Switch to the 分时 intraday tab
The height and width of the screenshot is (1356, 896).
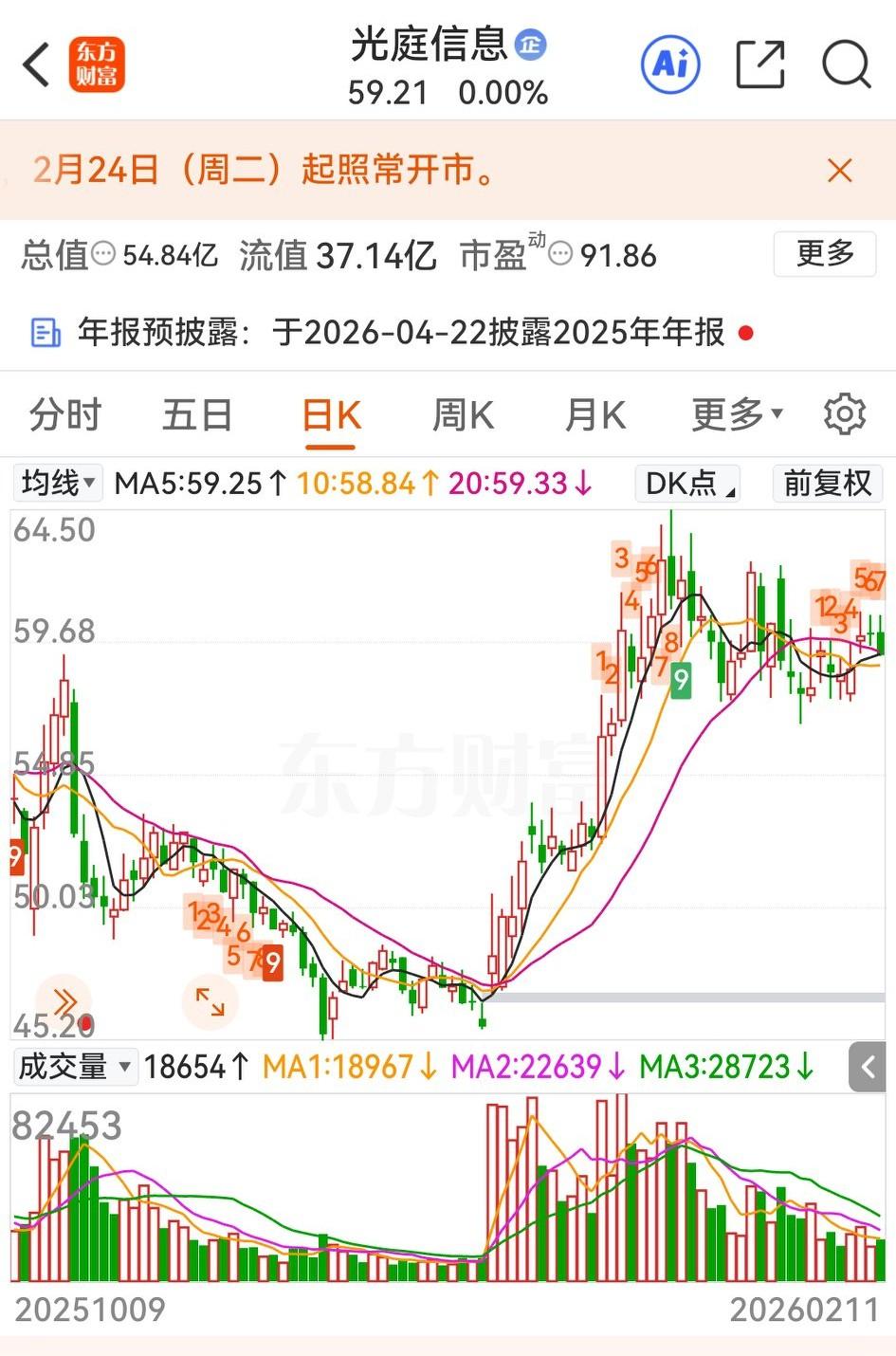pyautogui.click(x=64, y=413)
